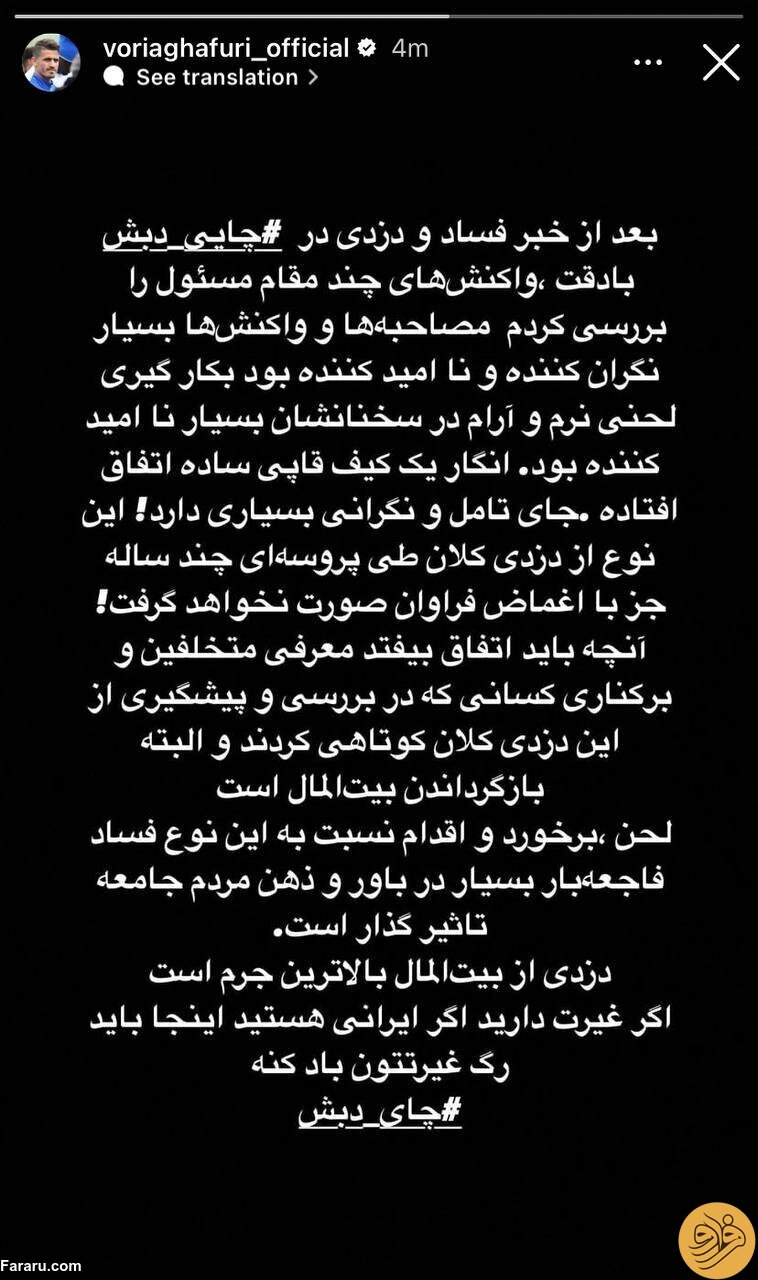Open voriaghafuri_official profile picture
758x1280 pixels.
tap(51, 62)
